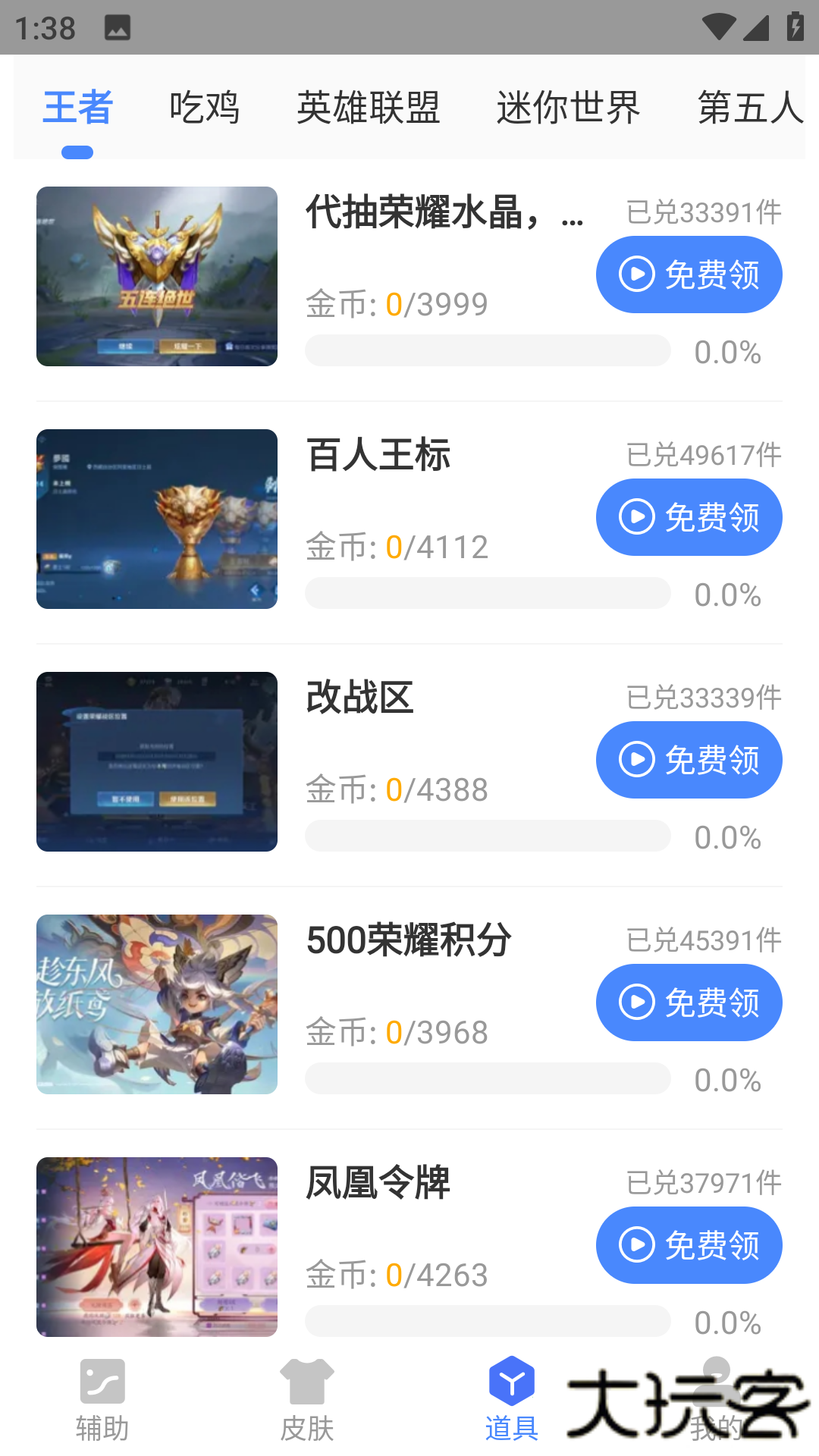Image resolution: width=819 pixels, height=1456 pixels.
Task: Open the 辅助 tool section icon
Action: (102, 1382)
